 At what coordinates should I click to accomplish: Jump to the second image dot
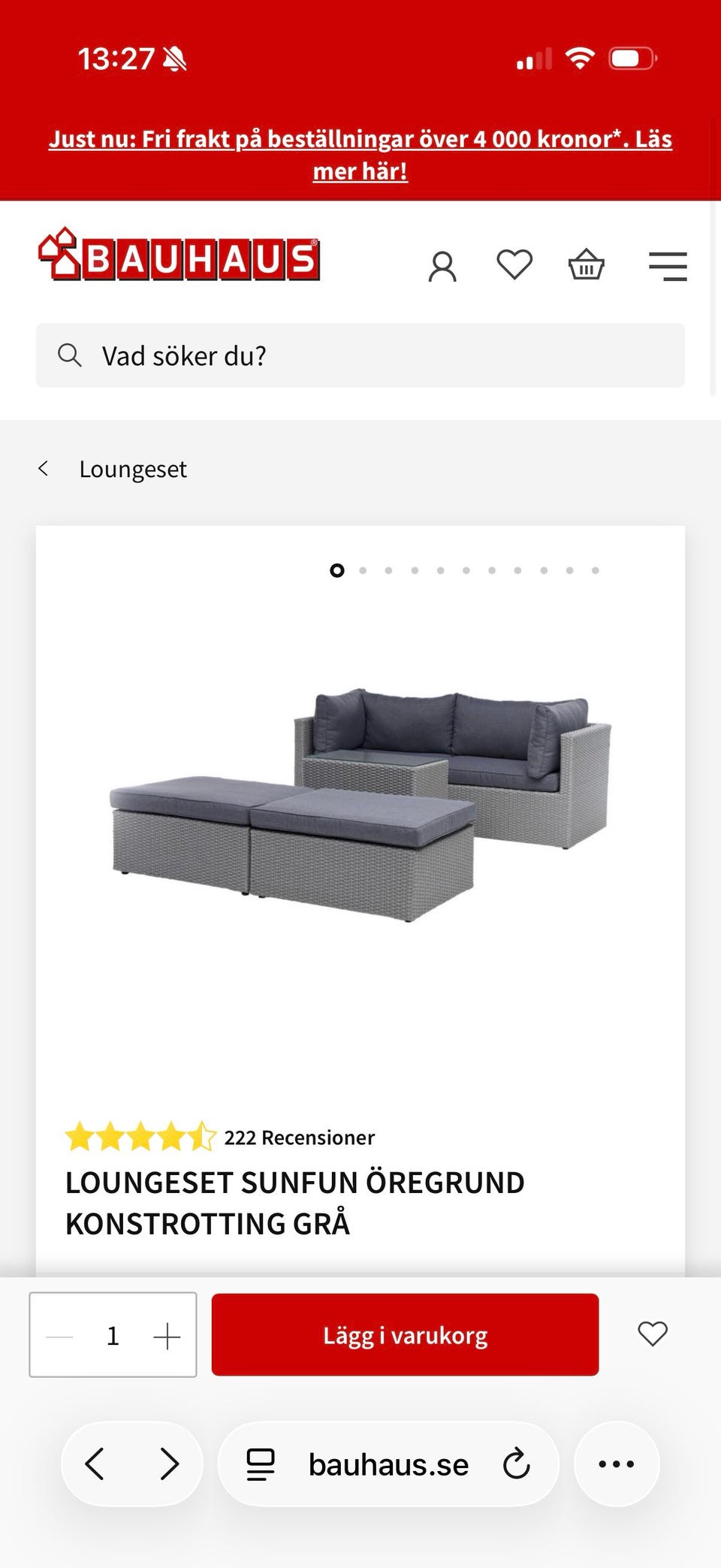pos(363,570)
